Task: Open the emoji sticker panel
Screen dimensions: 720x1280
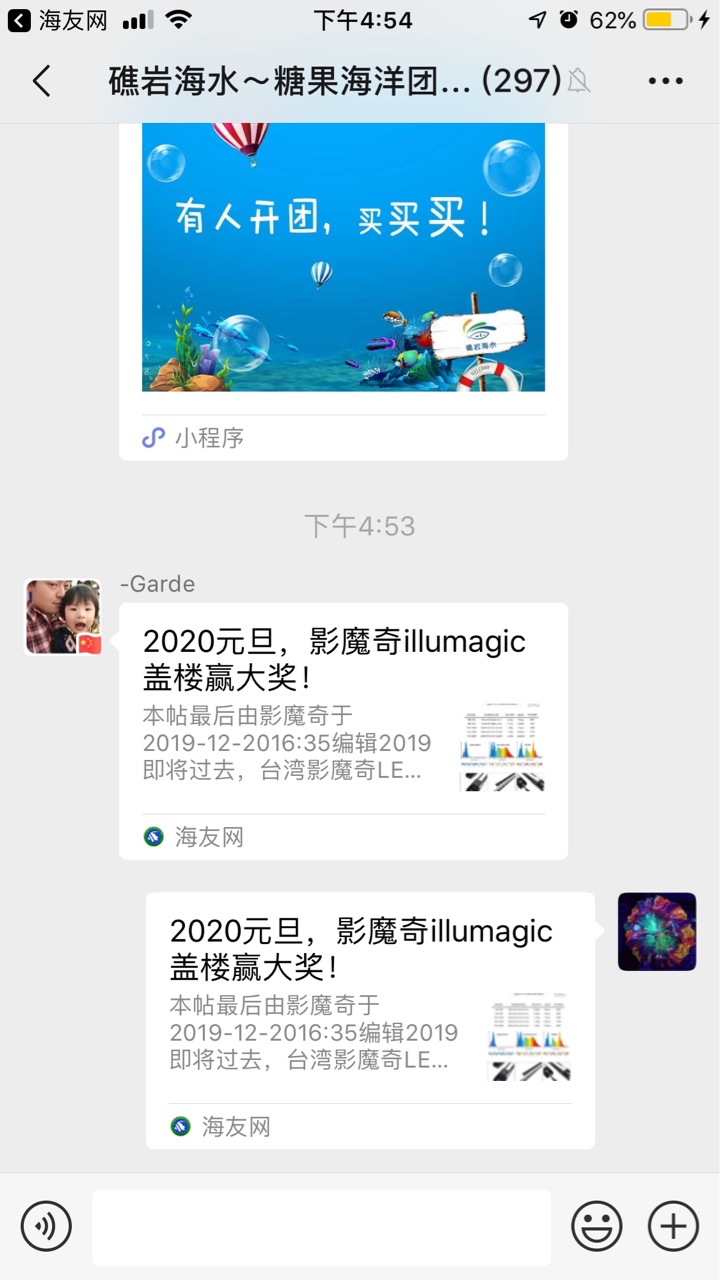Action: pos(597,1226)
